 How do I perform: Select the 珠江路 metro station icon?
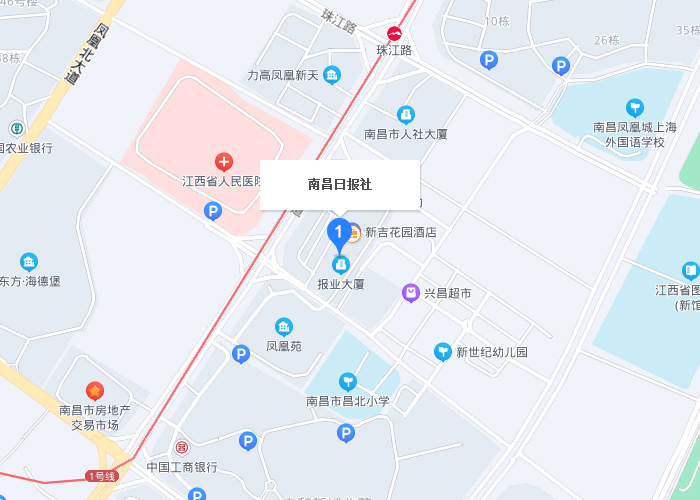click(x=396, y=33)
